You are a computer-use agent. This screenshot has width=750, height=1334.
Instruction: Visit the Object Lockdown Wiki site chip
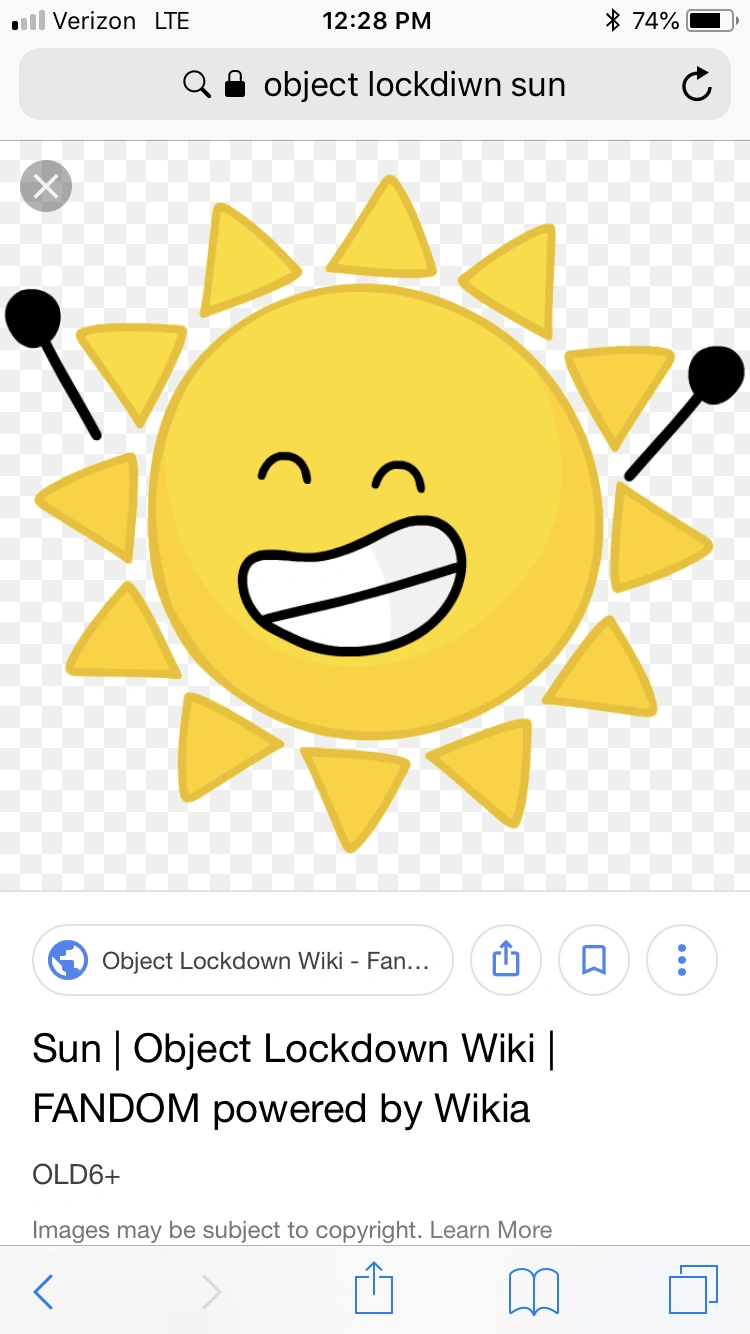(x=243, y=961)
